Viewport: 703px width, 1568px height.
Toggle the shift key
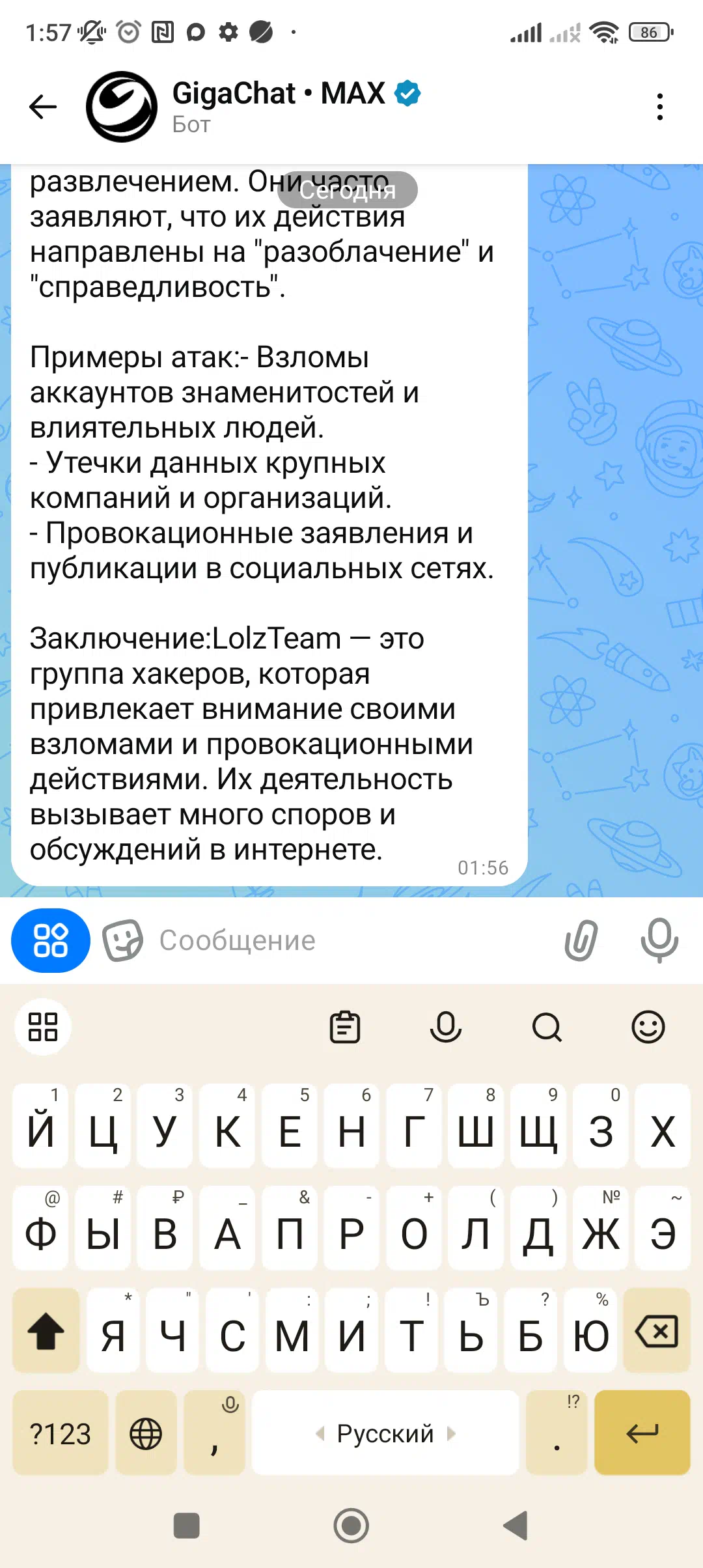(46, 1330)
